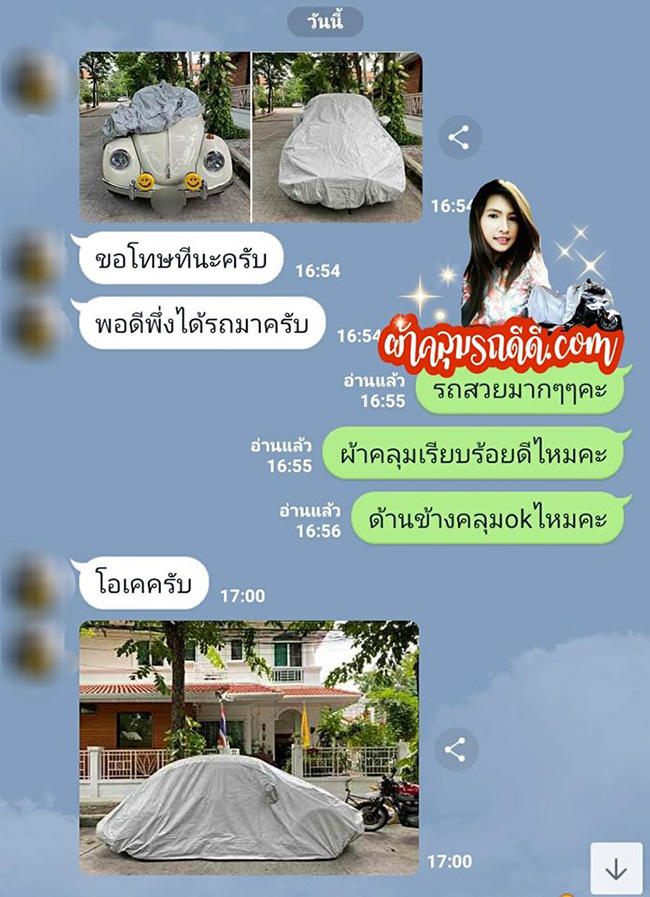Image resolution: width=650 pixels, height=897 pixels.
Task: Open the photo of the fully covered car
Action: [x=337, y=137]
